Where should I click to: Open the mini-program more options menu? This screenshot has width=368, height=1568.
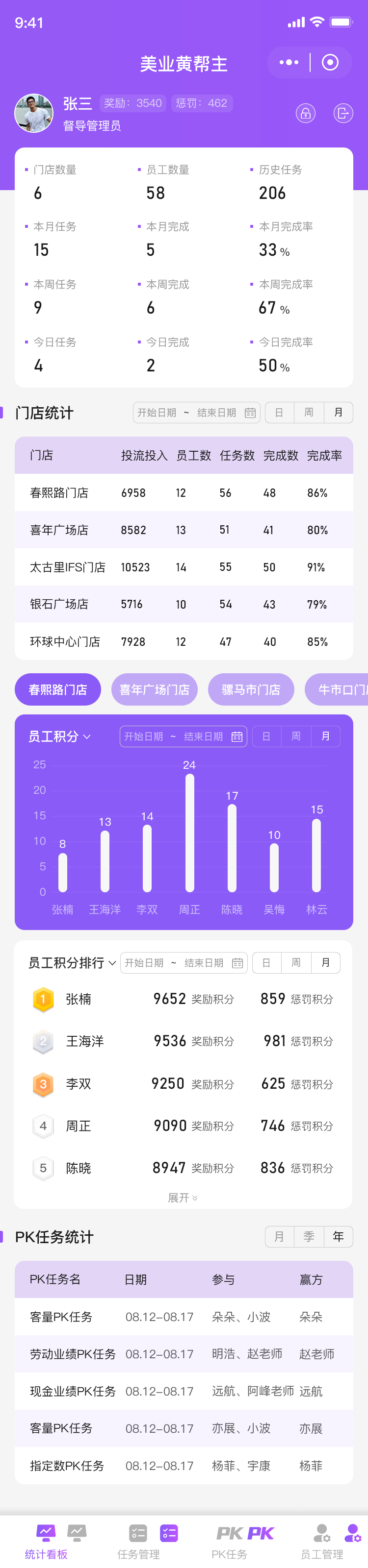coord(289,63)
